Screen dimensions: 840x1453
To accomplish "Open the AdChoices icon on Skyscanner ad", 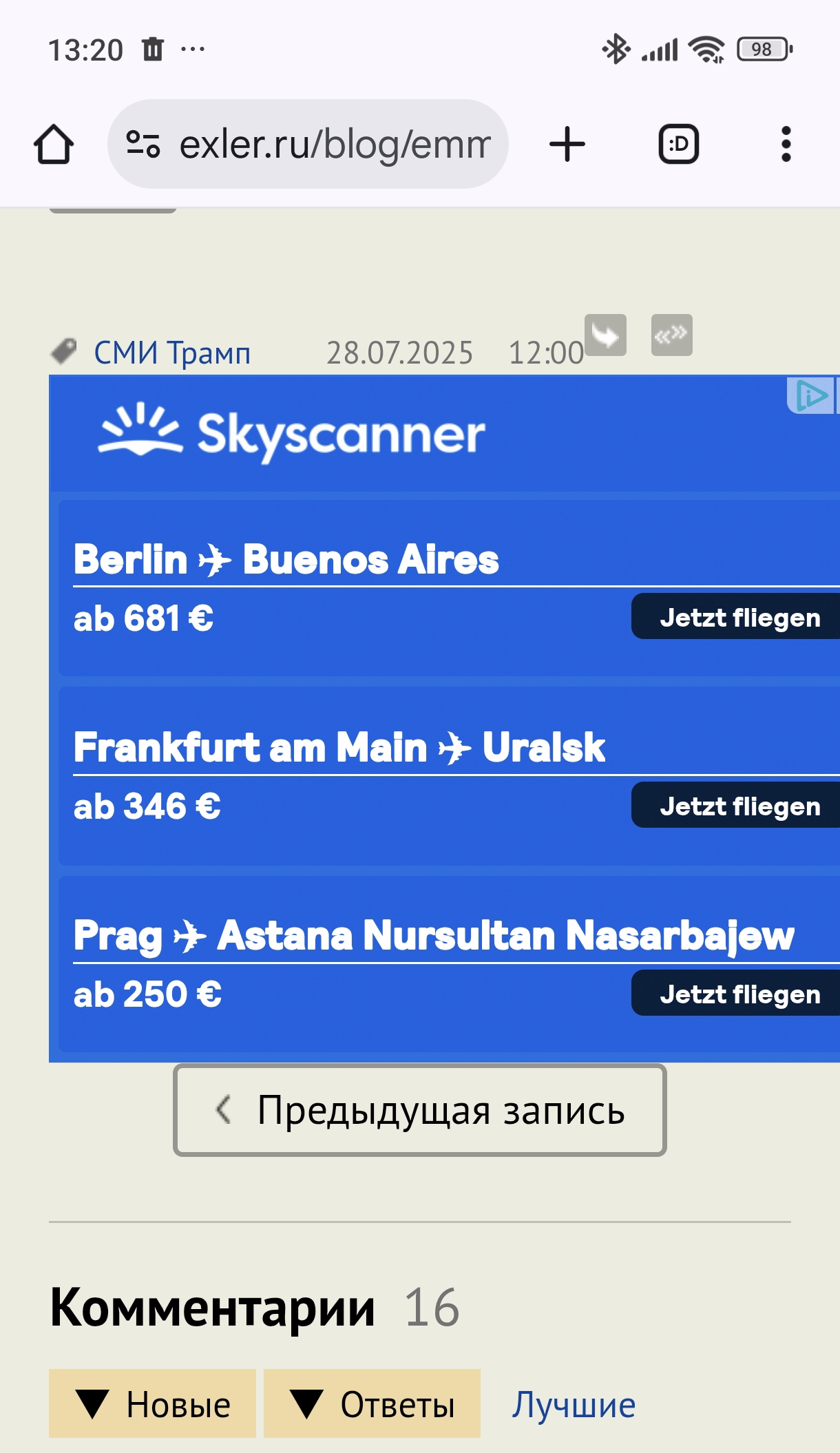I will tap(811, 395).
